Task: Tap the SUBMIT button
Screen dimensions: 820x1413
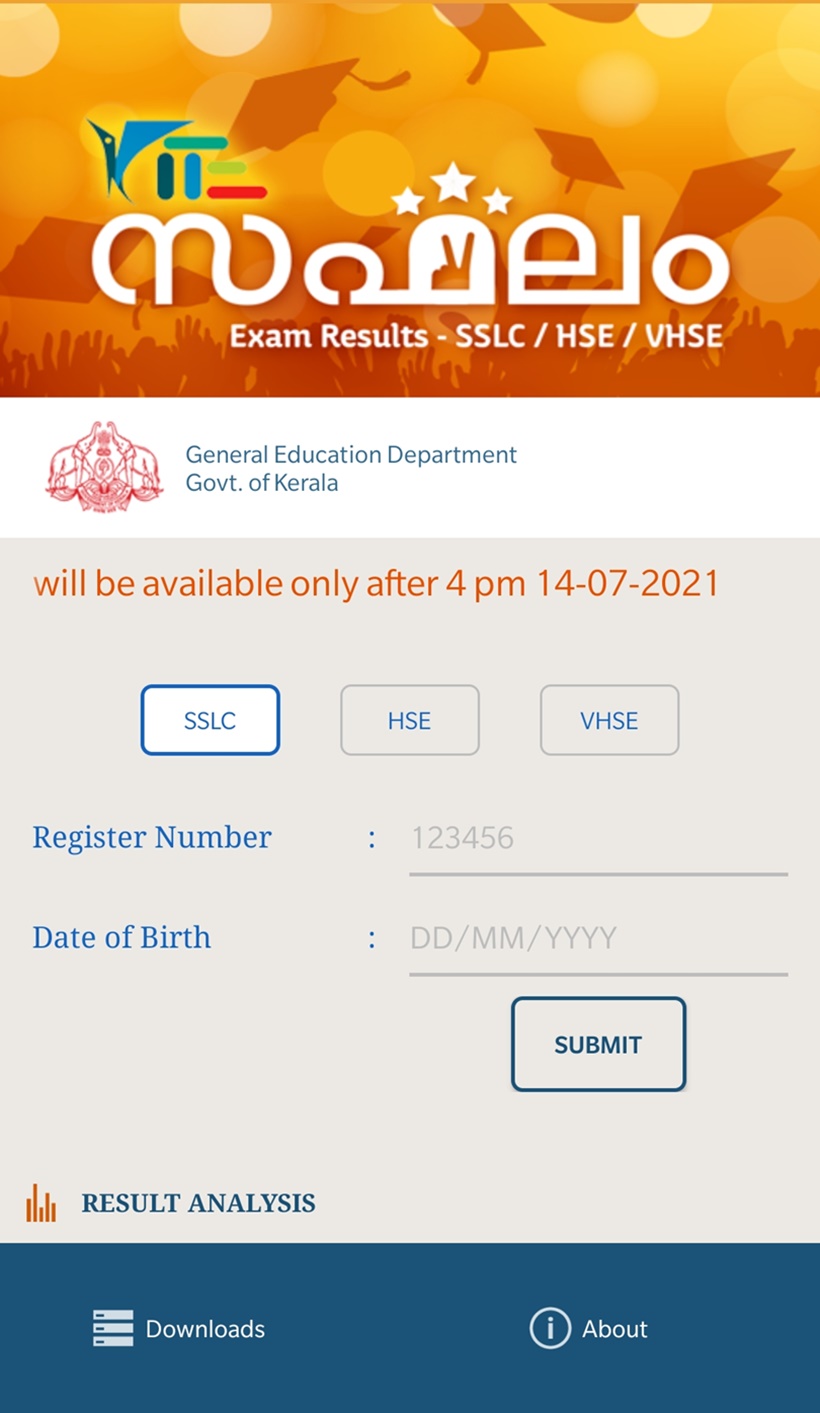Action: [598, 1044]
